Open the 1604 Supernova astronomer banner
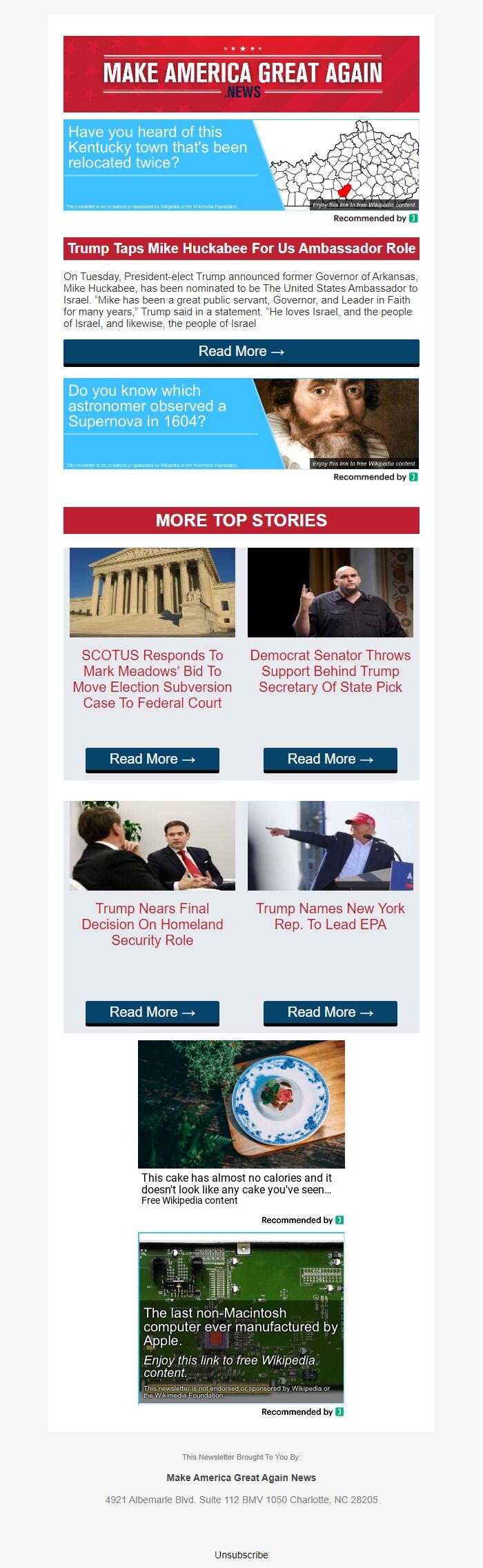Viewport: 483px width, 1568px height. coord(241,424)
